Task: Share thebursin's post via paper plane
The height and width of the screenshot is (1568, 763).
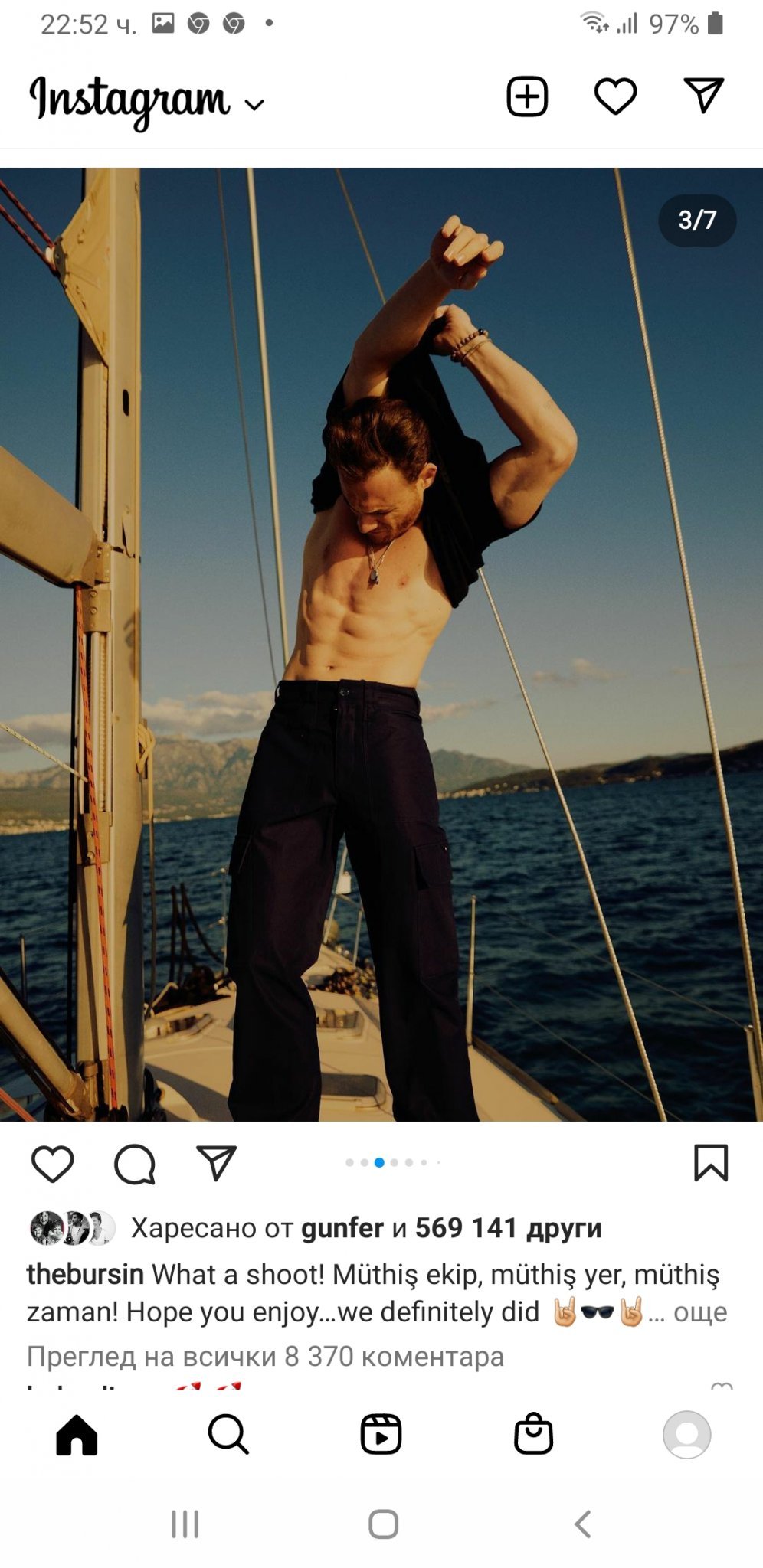Action: [217, 1164]
